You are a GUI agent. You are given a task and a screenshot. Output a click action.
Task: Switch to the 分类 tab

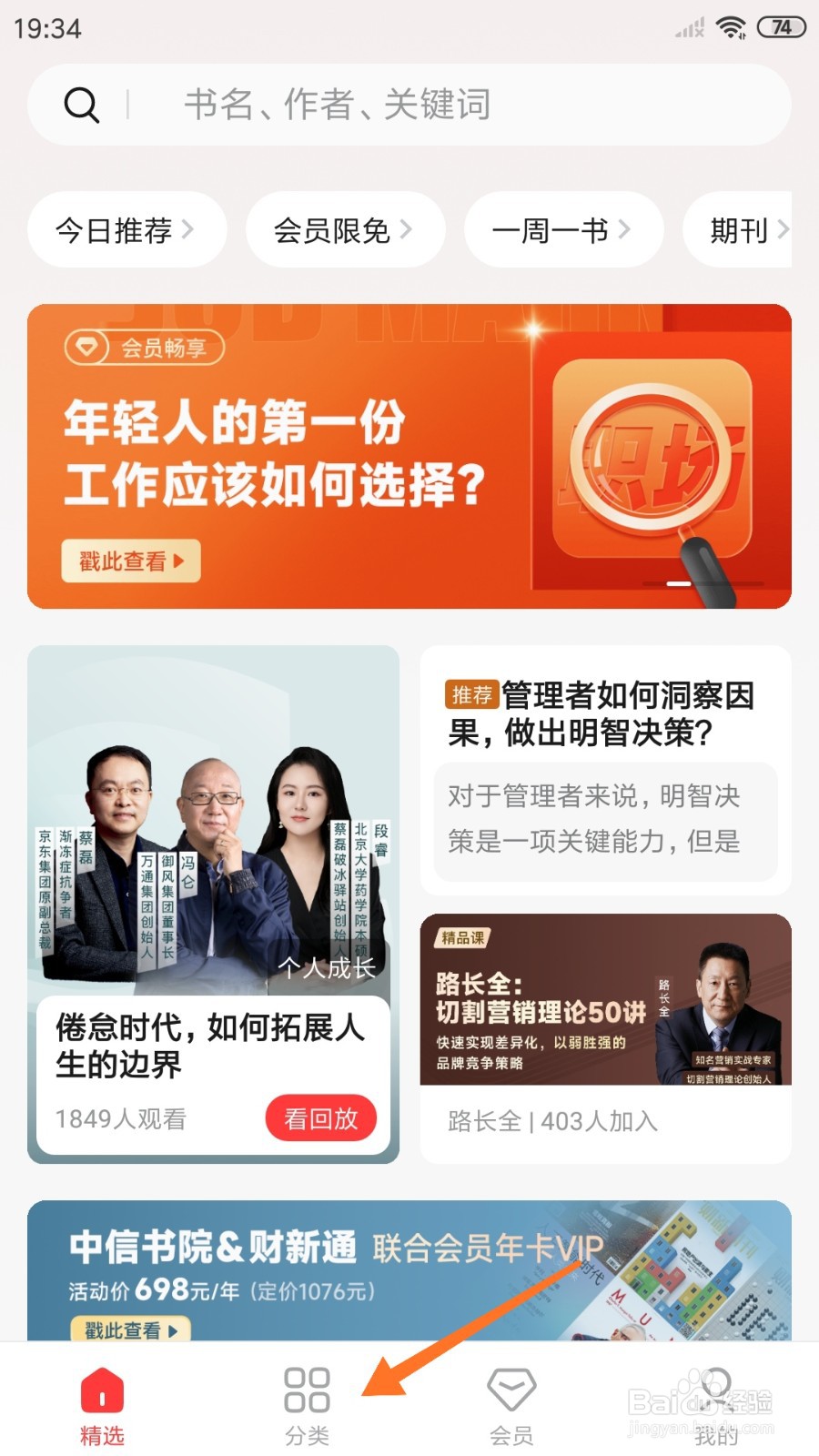point(307,1401)
